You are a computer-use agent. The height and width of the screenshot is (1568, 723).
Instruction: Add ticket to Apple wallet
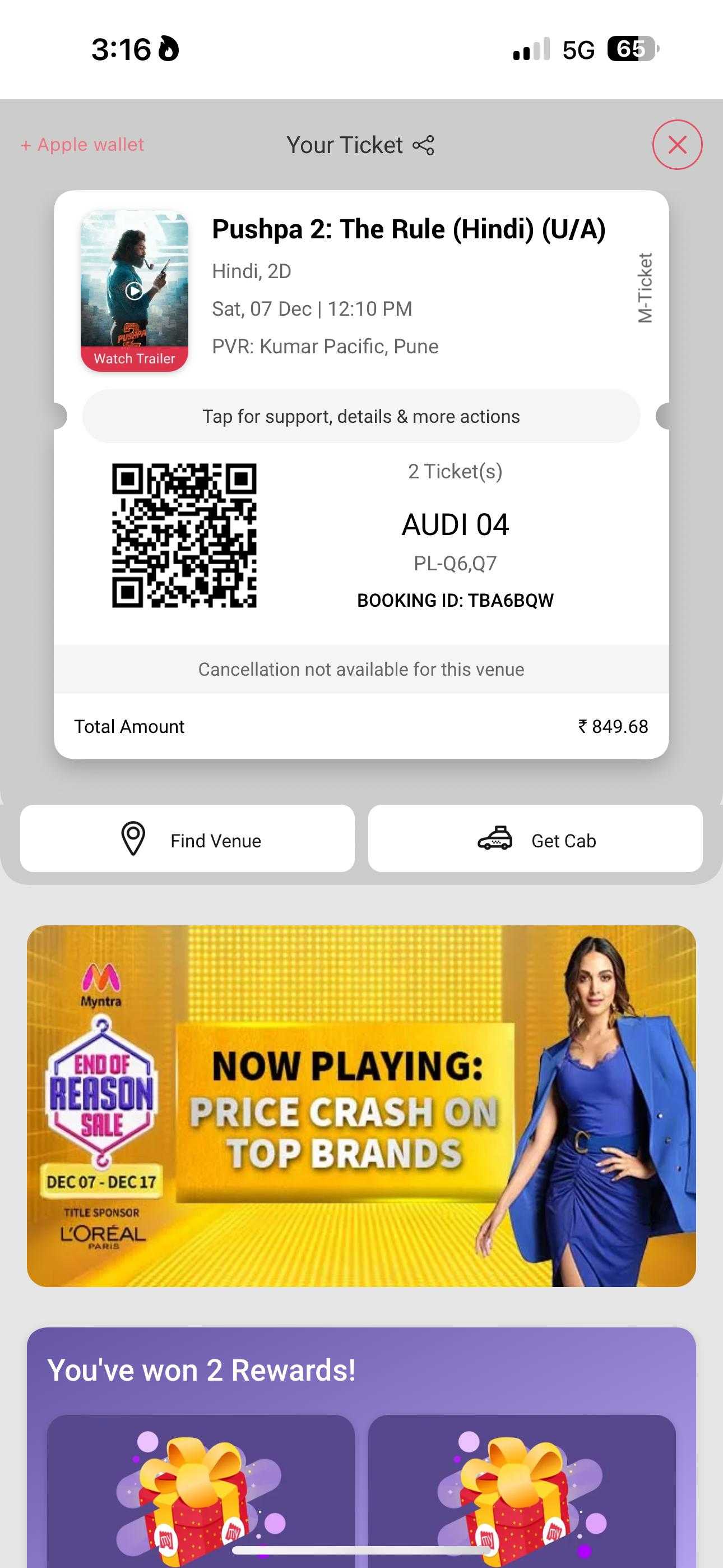pyautogui.click(x=82, y=145)
